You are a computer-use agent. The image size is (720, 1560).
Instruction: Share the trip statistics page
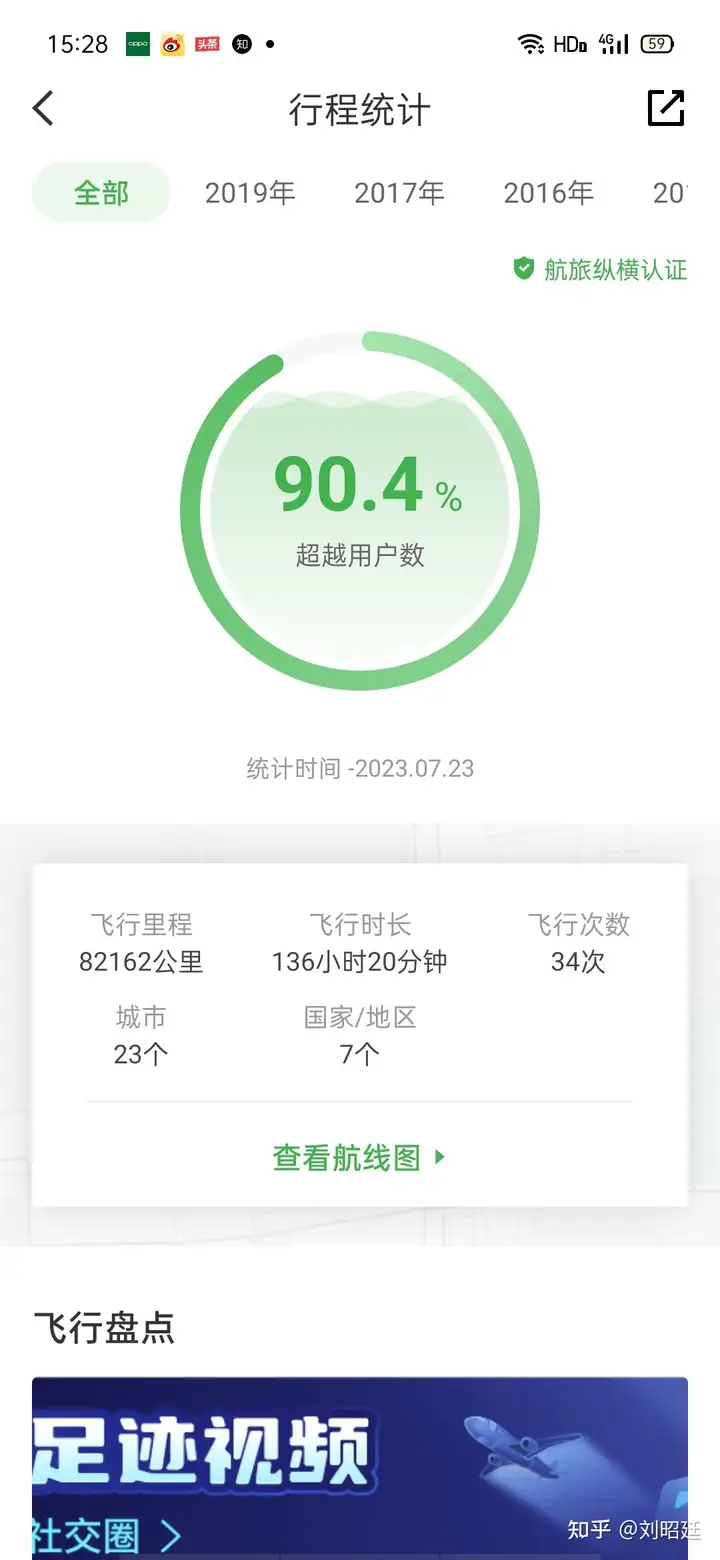[x=666, y=108]
